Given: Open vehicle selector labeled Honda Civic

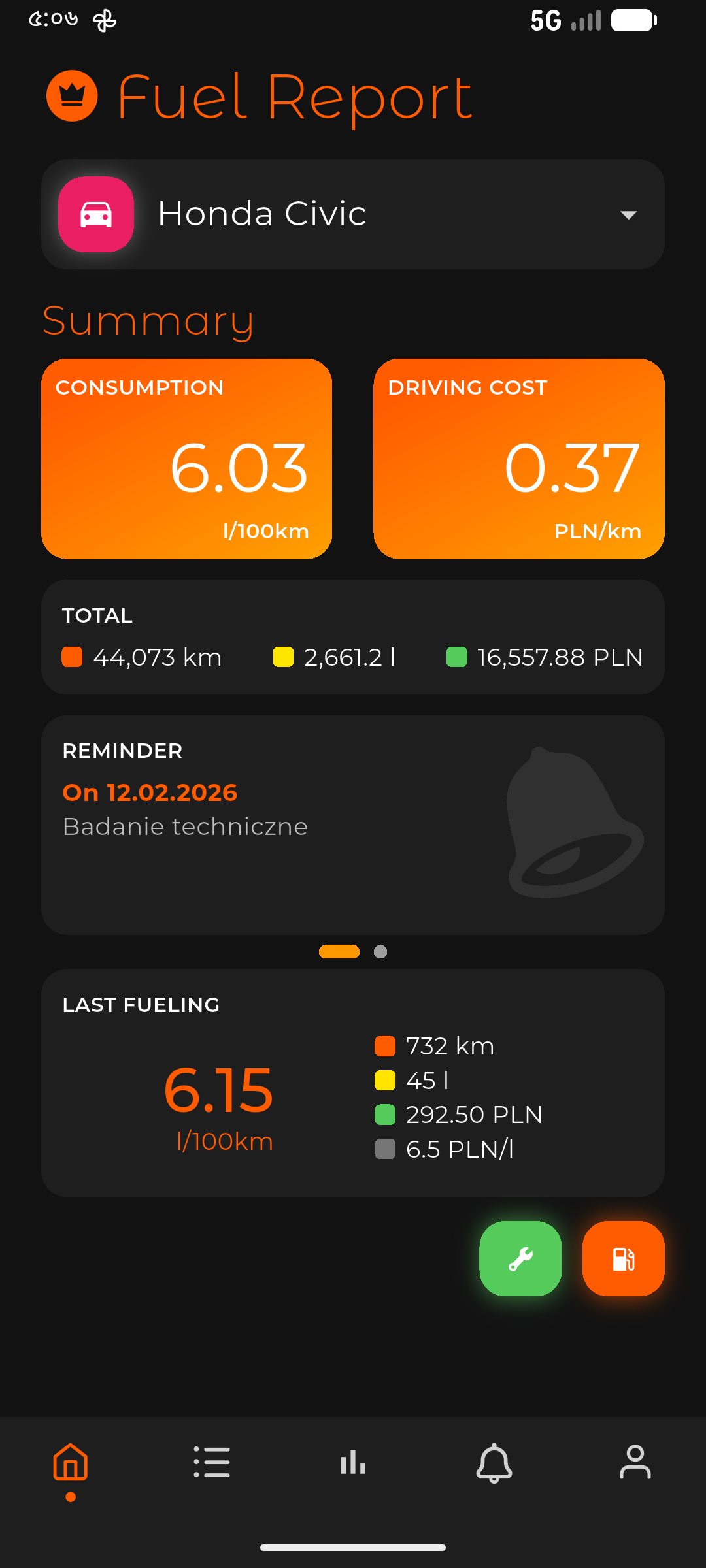Looking at the screenshot, I should (x=353, y=214).
